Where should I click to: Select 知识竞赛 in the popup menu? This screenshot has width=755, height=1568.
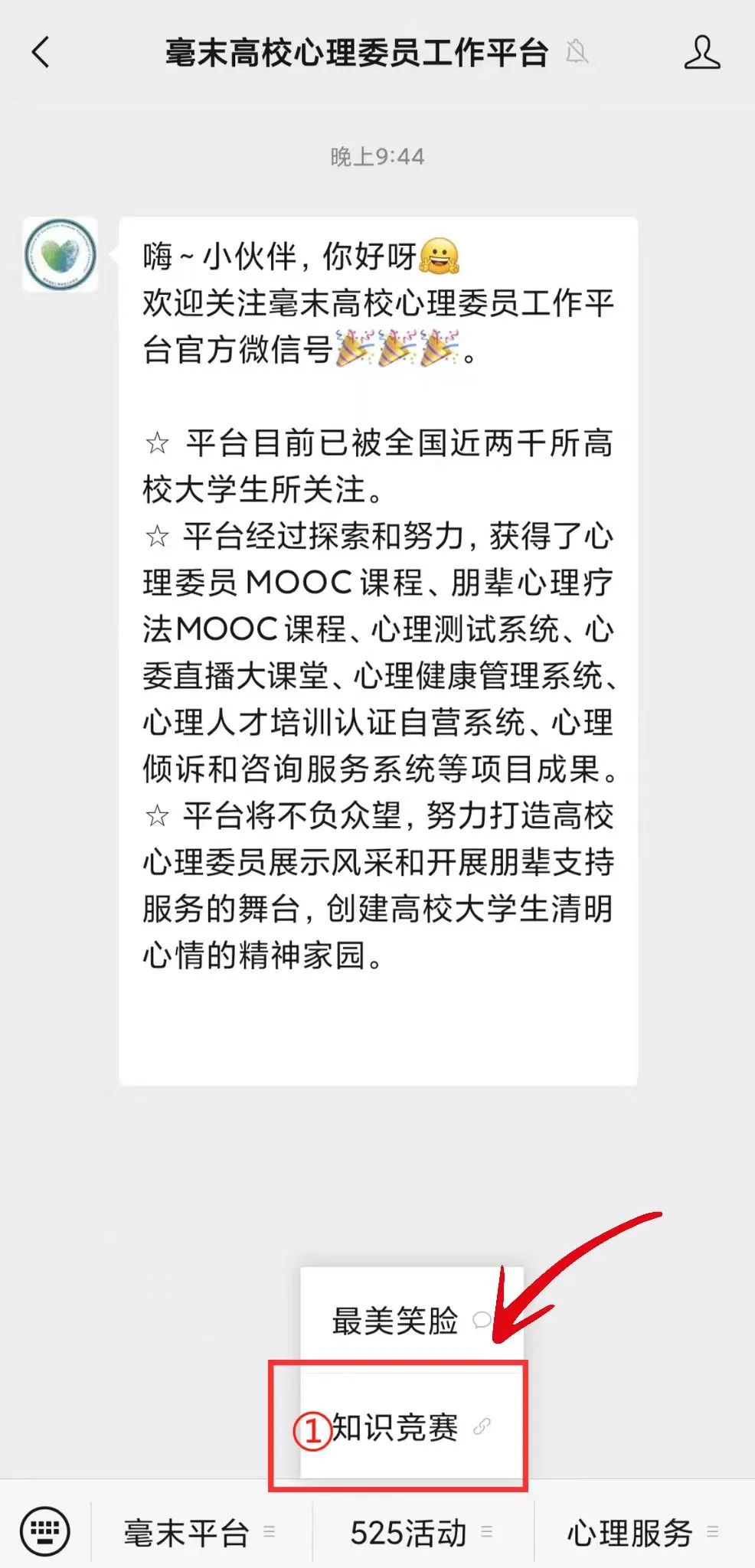(412, 1426)
